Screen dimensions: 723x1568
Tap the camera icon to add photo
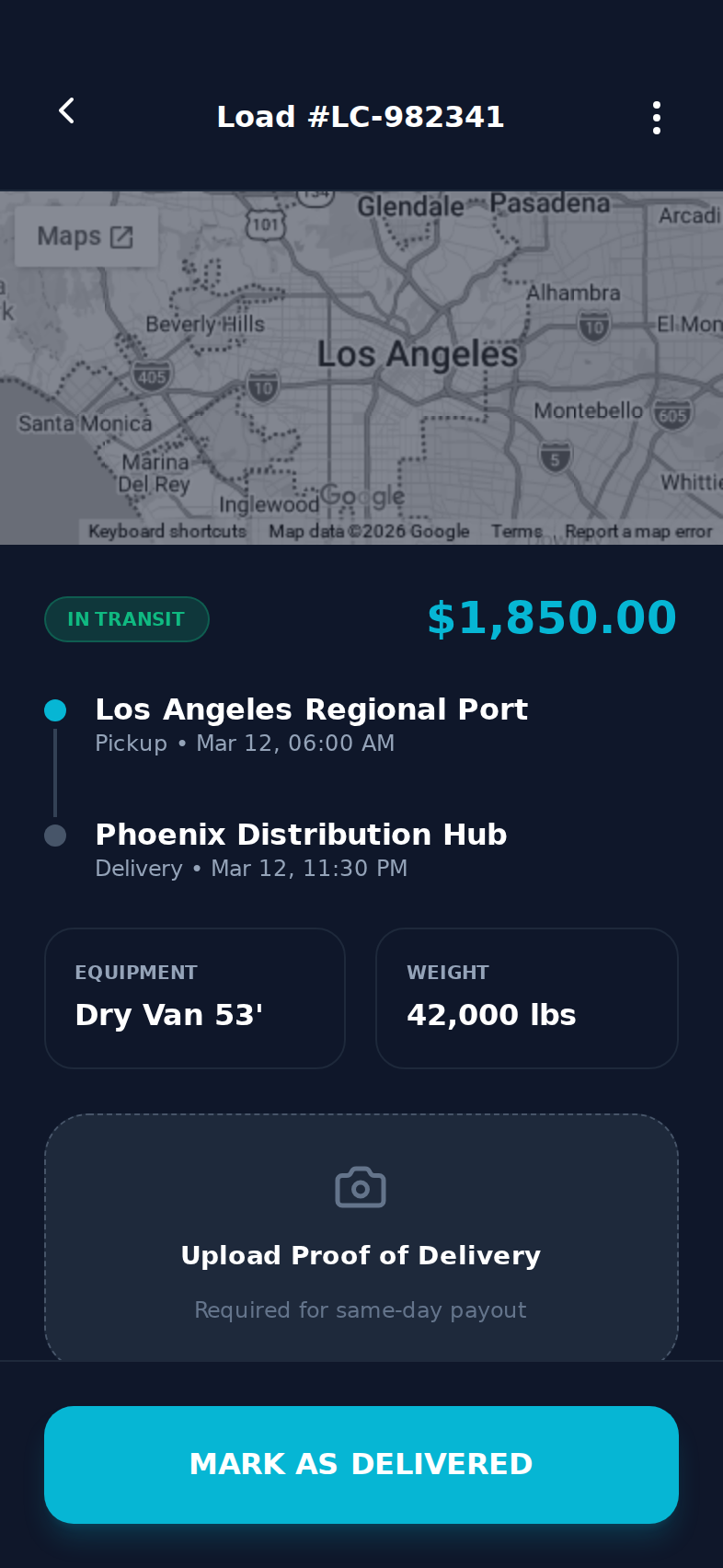coord(361,1185)
